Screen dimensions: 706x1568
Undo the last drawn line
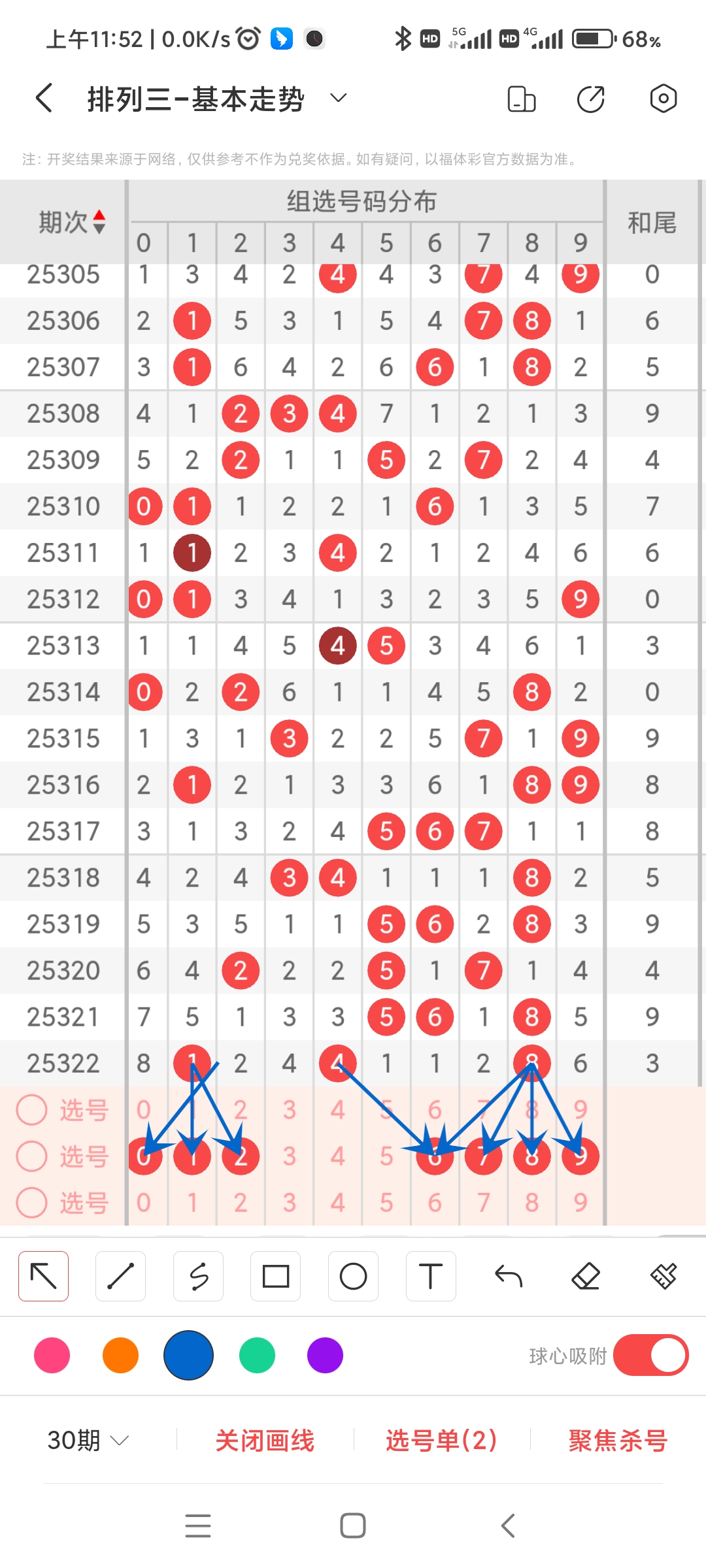pyautogui.click(x=509, y=1275)
